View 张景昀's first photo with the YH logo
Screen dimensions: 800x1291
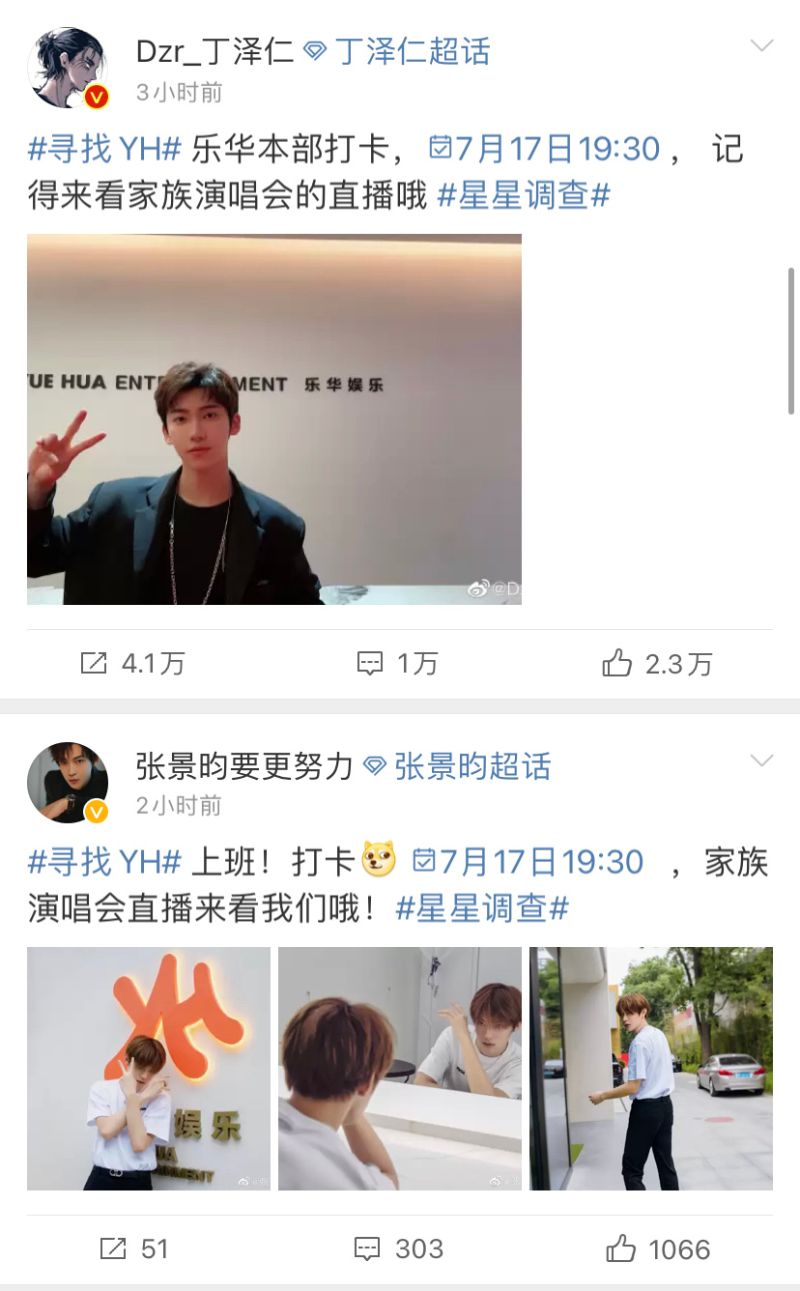click(x=148, y=1068)
